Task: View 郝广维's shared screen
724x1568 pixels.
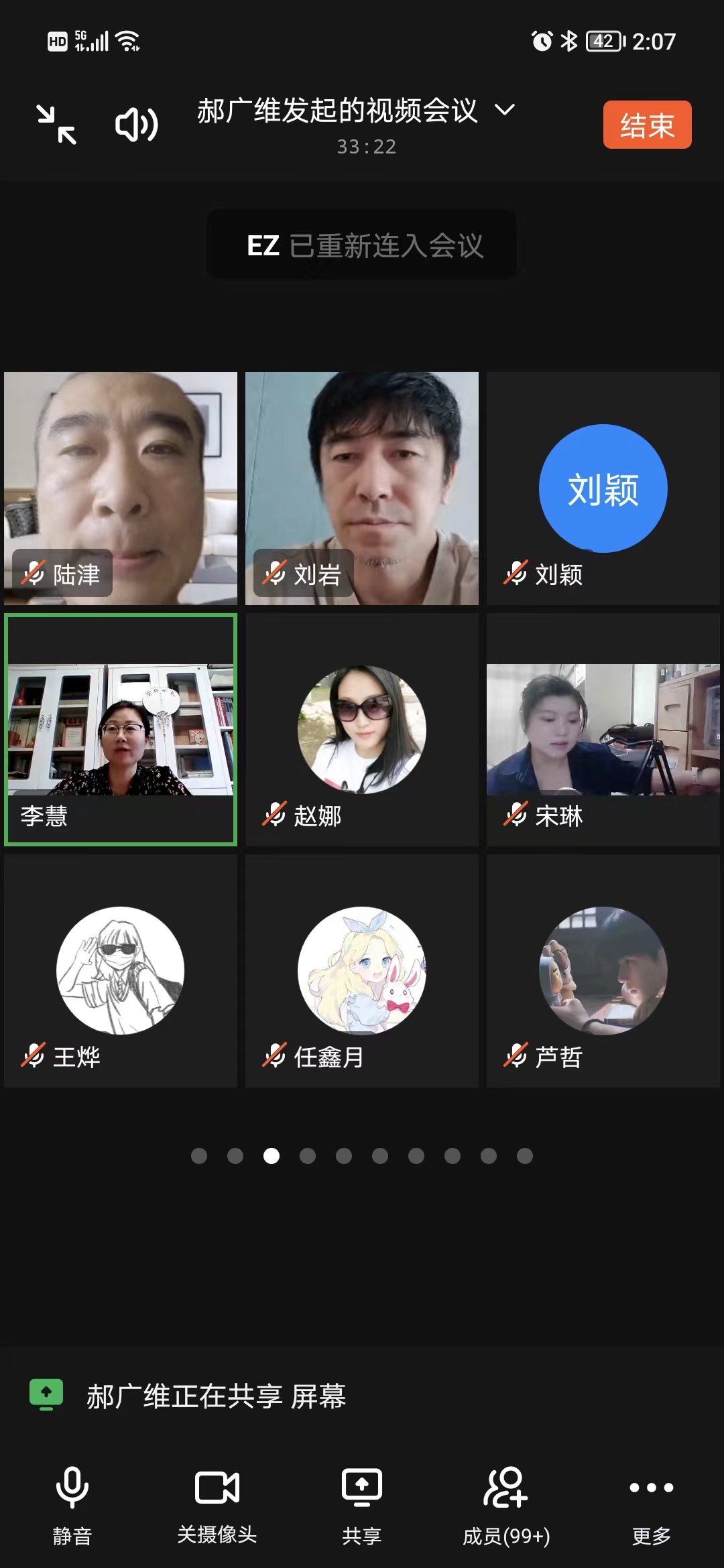Action: click(215, 1396)
